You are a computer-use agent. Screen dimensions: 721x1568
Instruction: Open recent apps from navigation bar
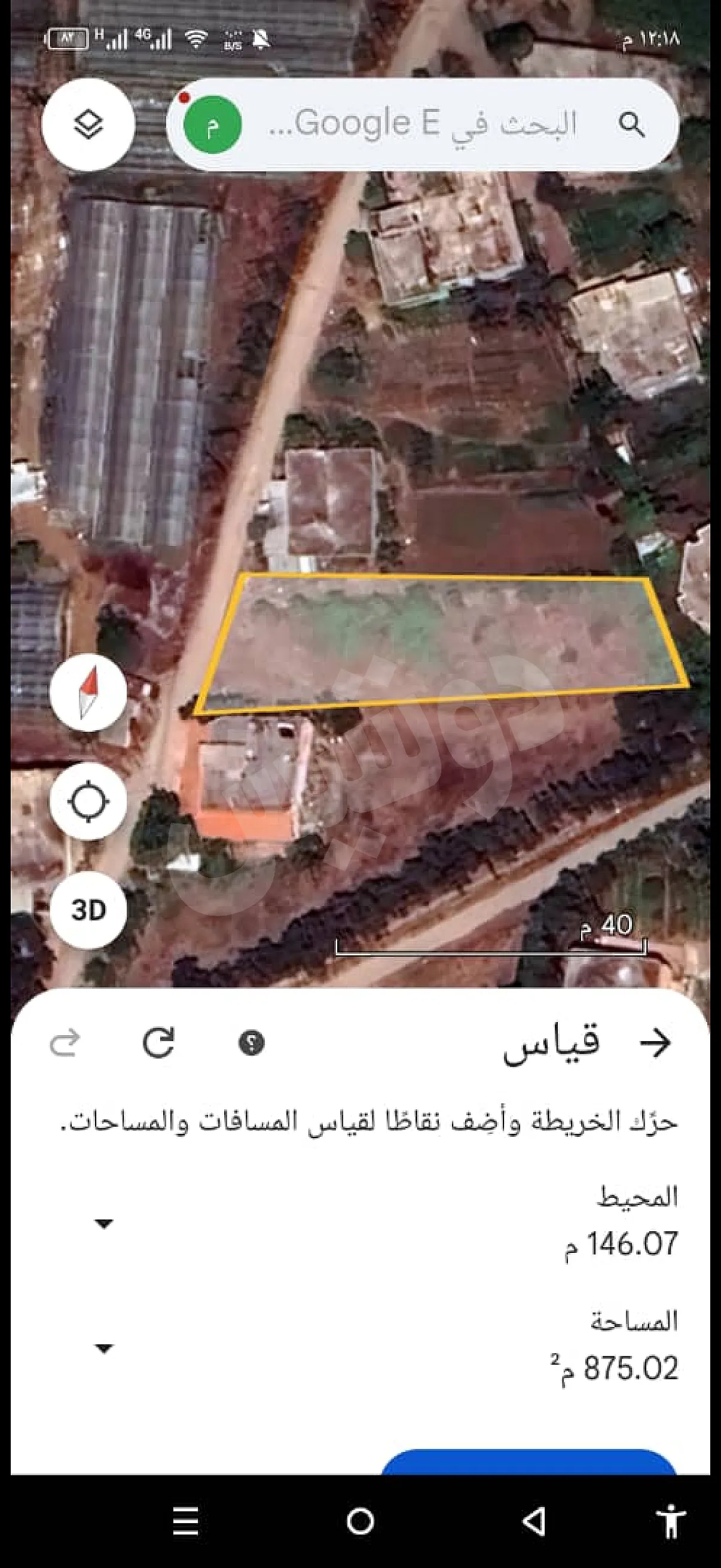click(x=185, y=1522)
